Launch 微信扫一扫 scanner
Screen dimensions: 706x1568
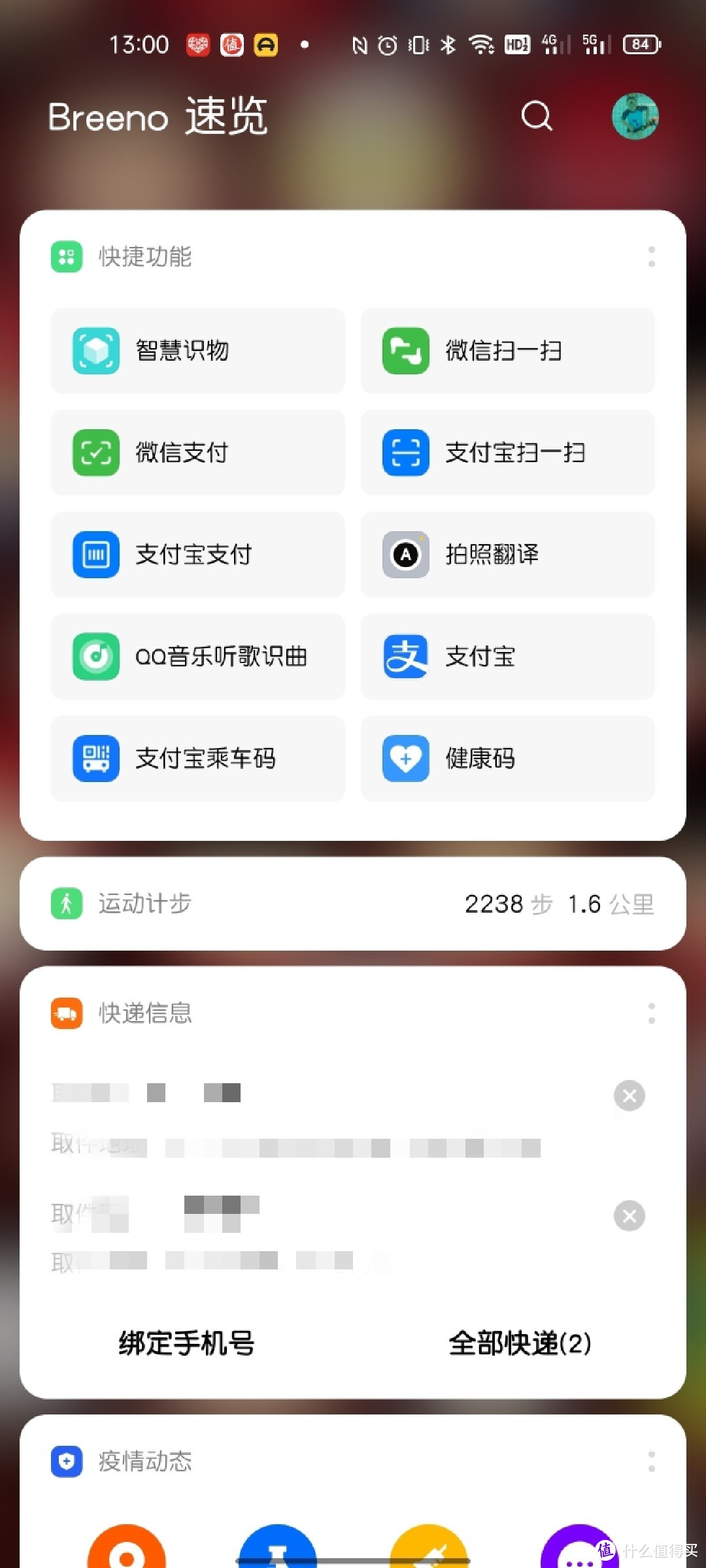coord(507,350)
